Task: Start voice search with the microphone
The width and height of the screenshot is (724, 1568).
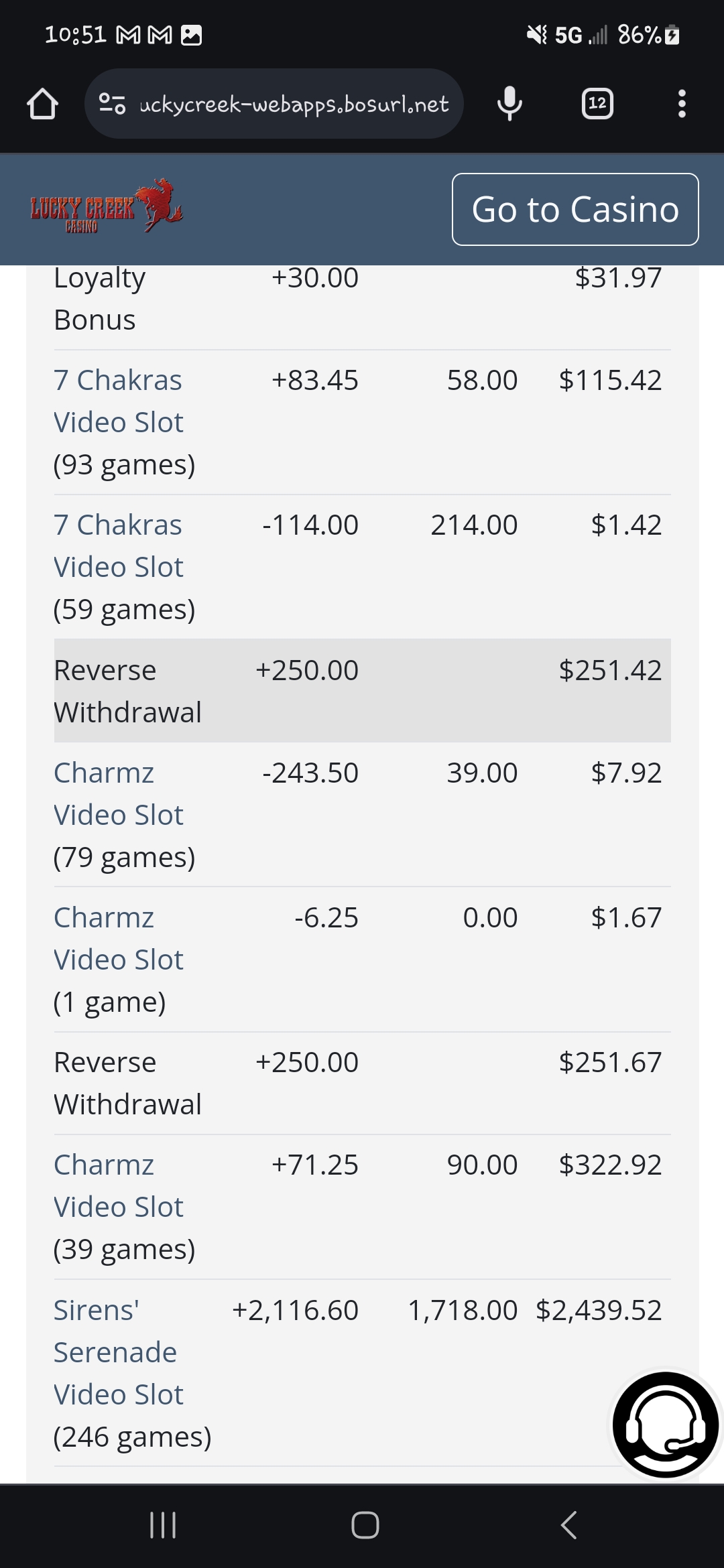Action: pos(509,104)
